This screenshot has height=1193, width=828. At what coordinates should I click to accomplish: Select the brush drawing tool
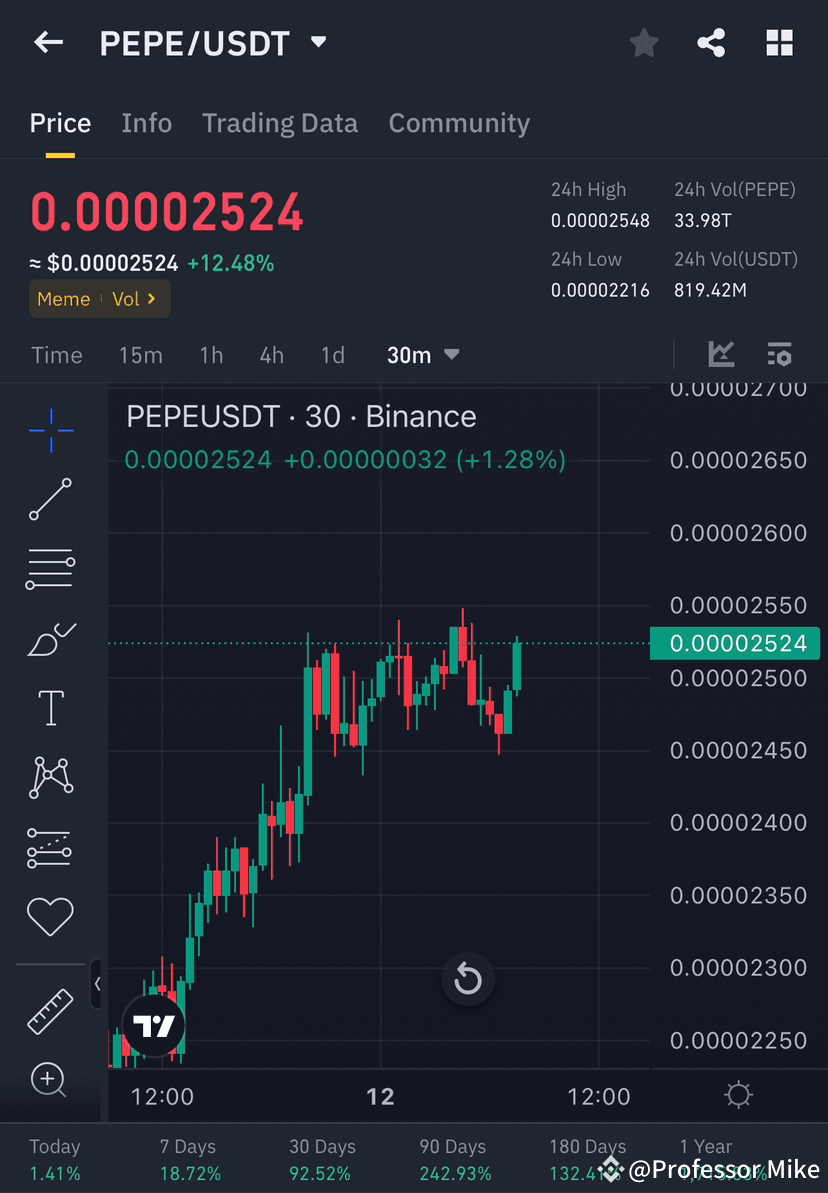(50, 638)
